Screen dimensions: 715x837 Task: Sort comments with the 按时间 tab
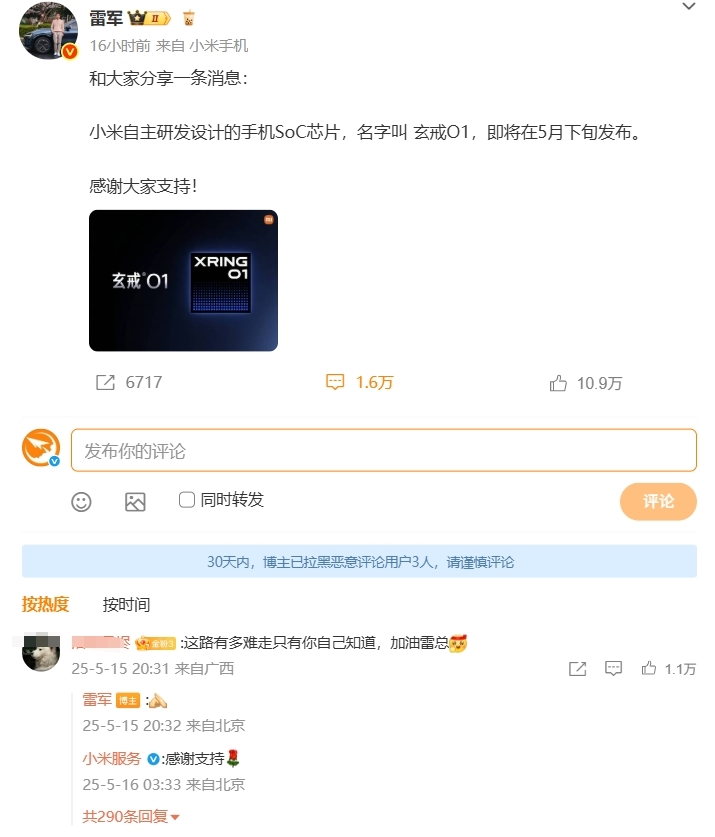point(126,605)
